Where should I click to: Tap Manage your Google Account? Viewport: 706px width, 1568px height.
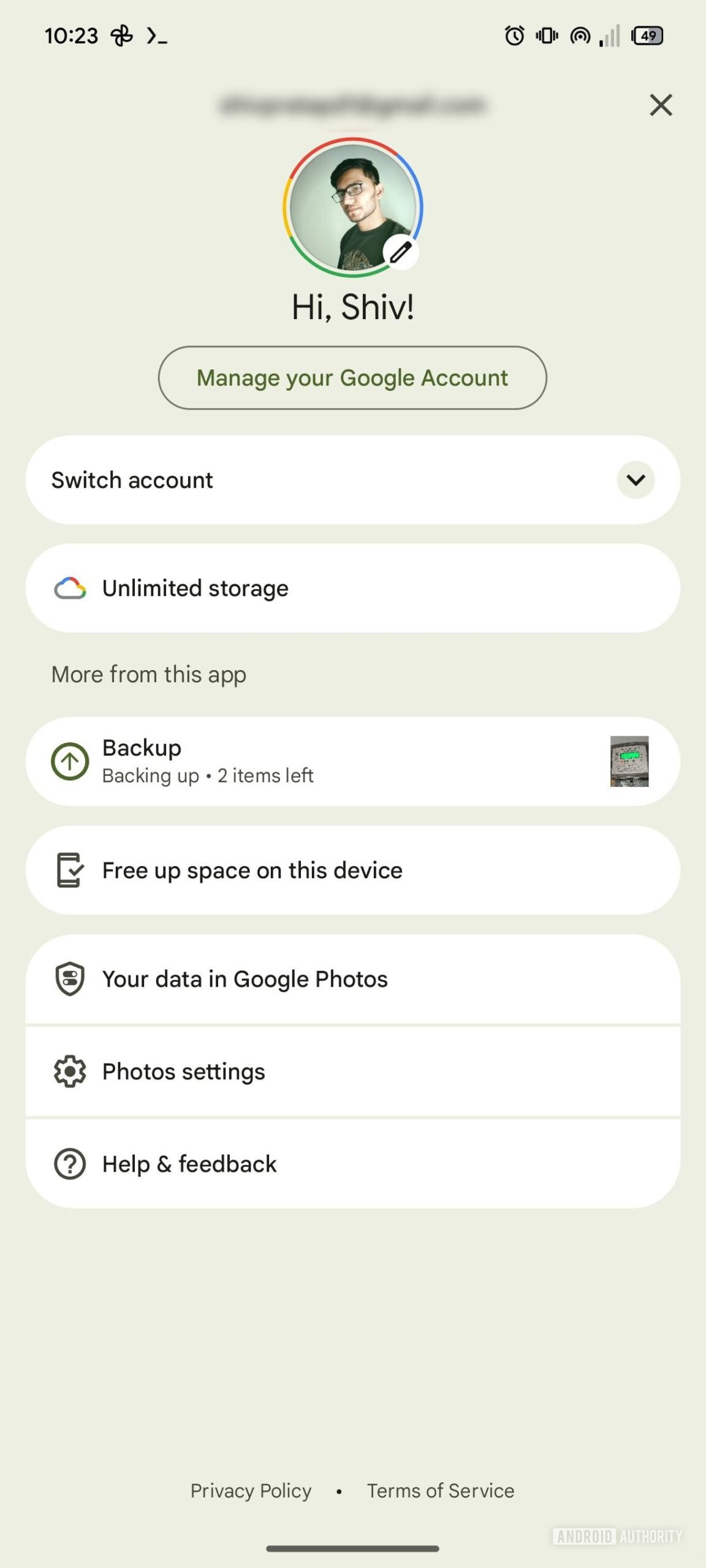(352, 378)
